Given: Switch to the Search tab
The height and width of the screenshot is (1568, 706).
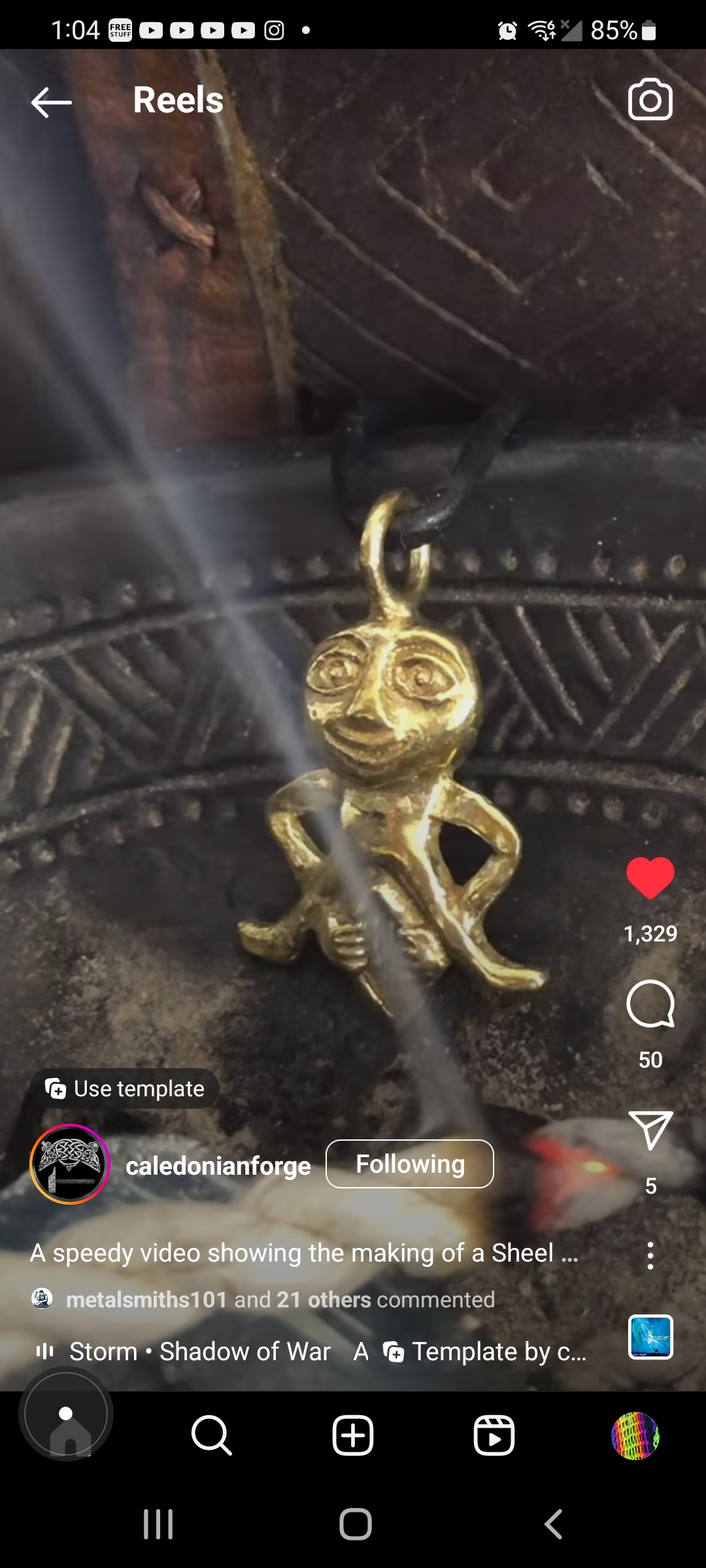Looking at the screenshot, I should tap(211, 1435).
